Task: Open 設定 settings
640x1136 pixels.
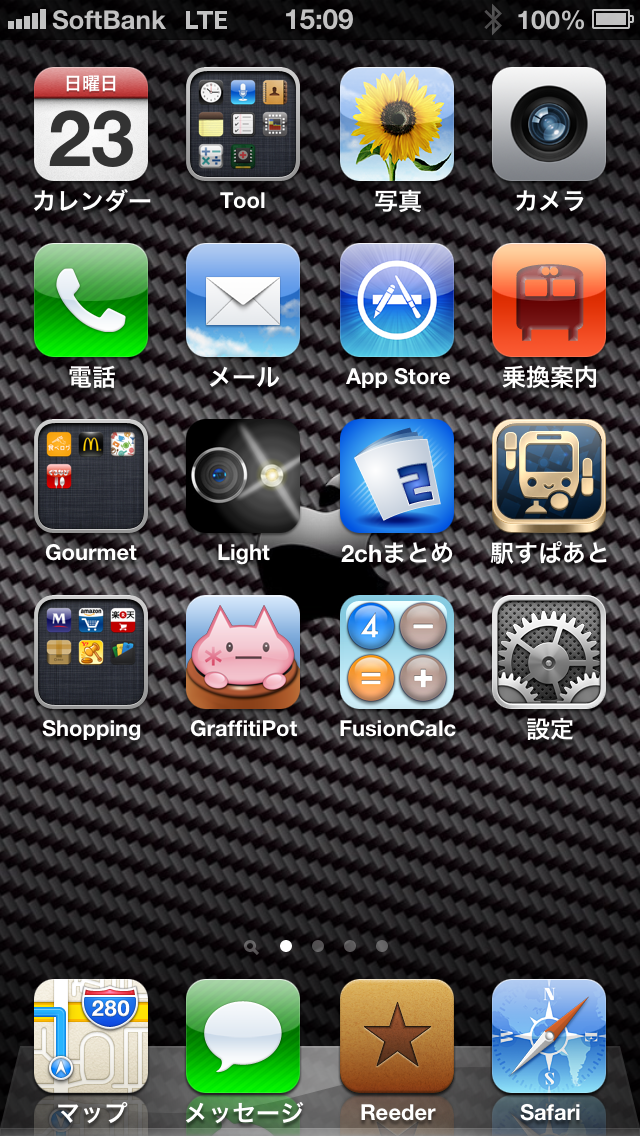Action: (x=549, y=652)
